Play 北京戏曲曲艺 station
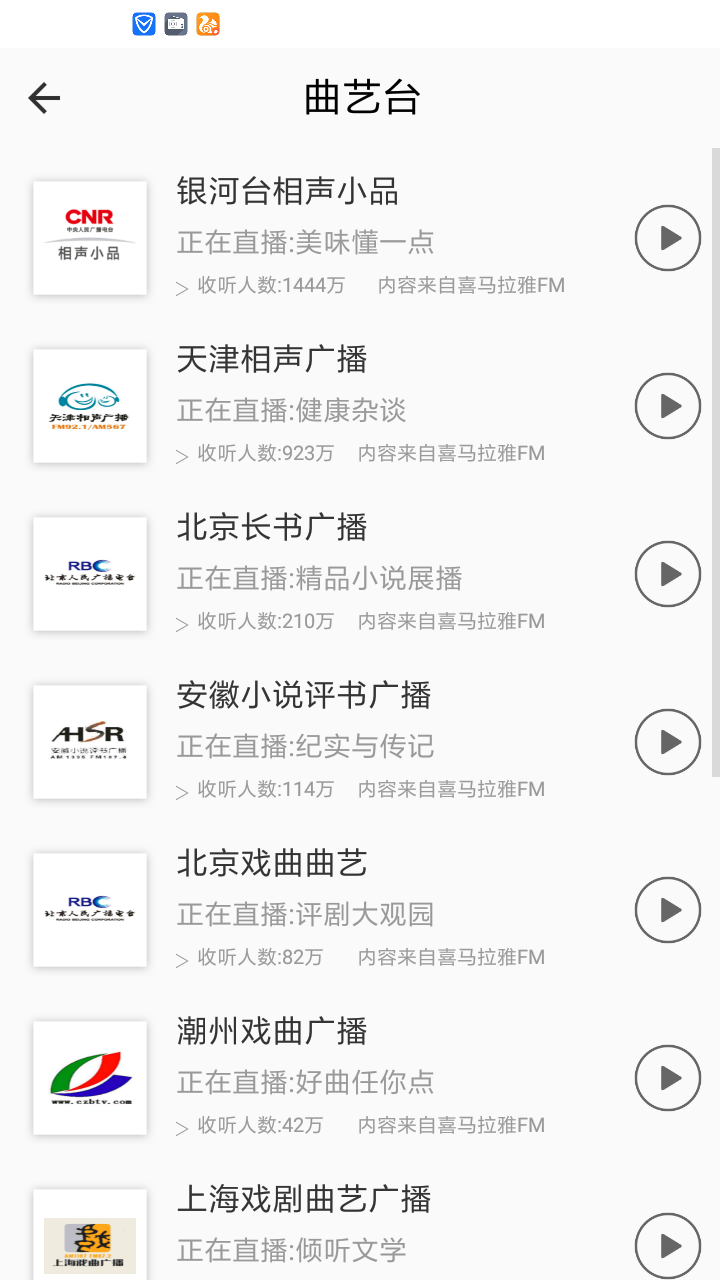720x1280 pixels. point(667,910)
